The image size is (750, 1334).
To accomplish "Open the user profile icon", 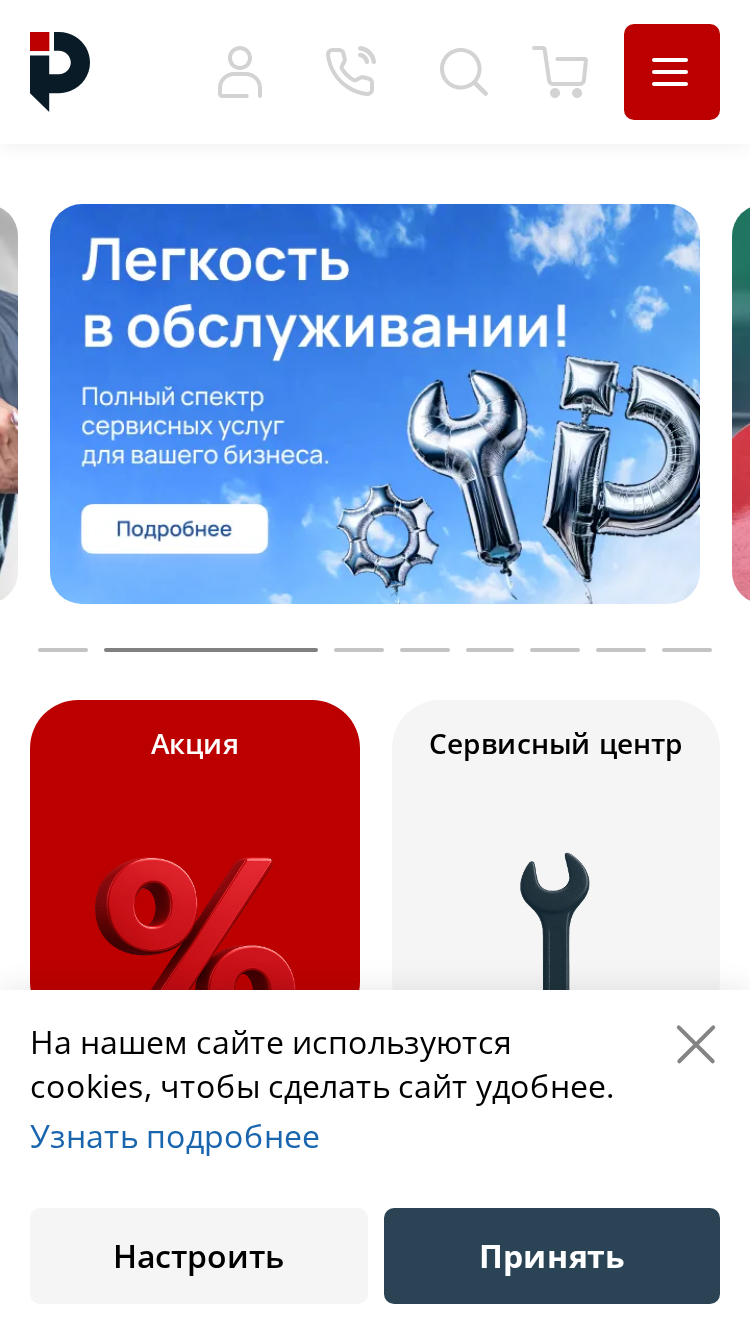I will 240,72.
